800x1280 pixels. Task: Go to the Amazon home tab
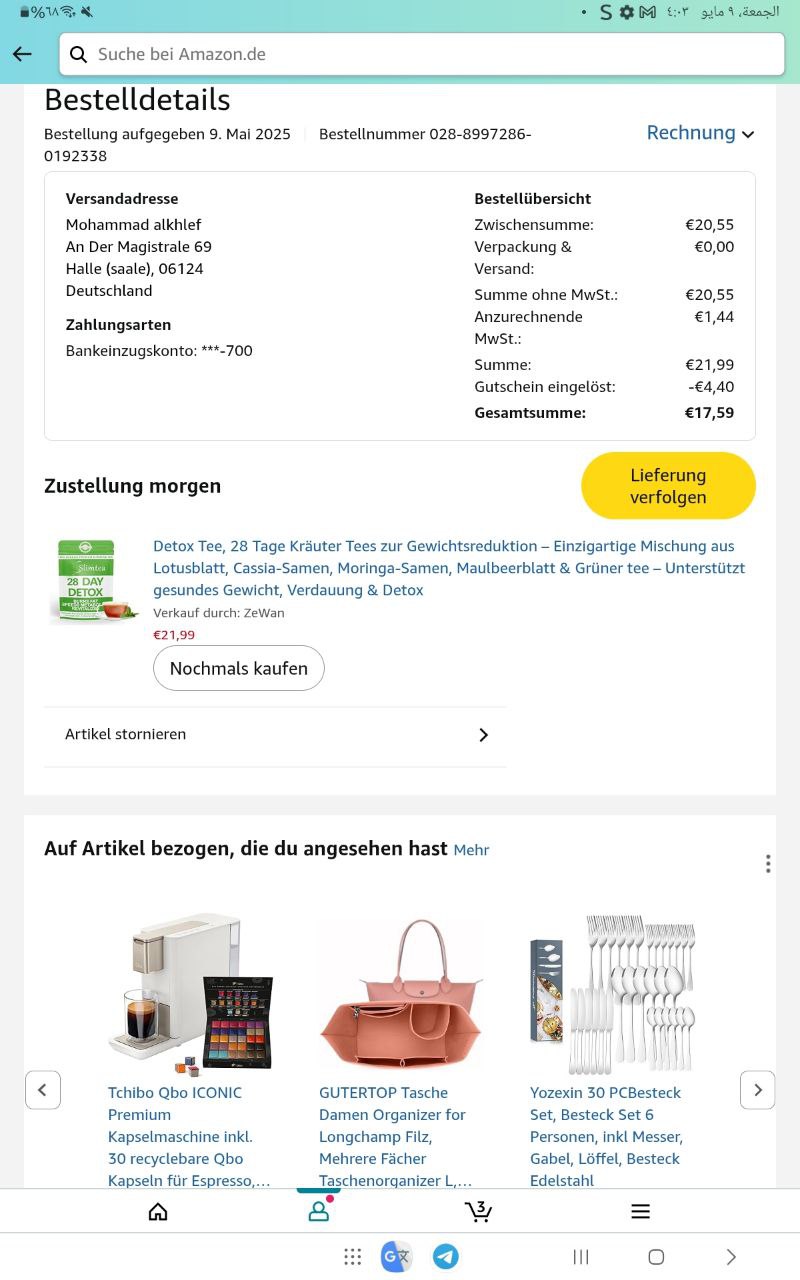point(158,1212)
